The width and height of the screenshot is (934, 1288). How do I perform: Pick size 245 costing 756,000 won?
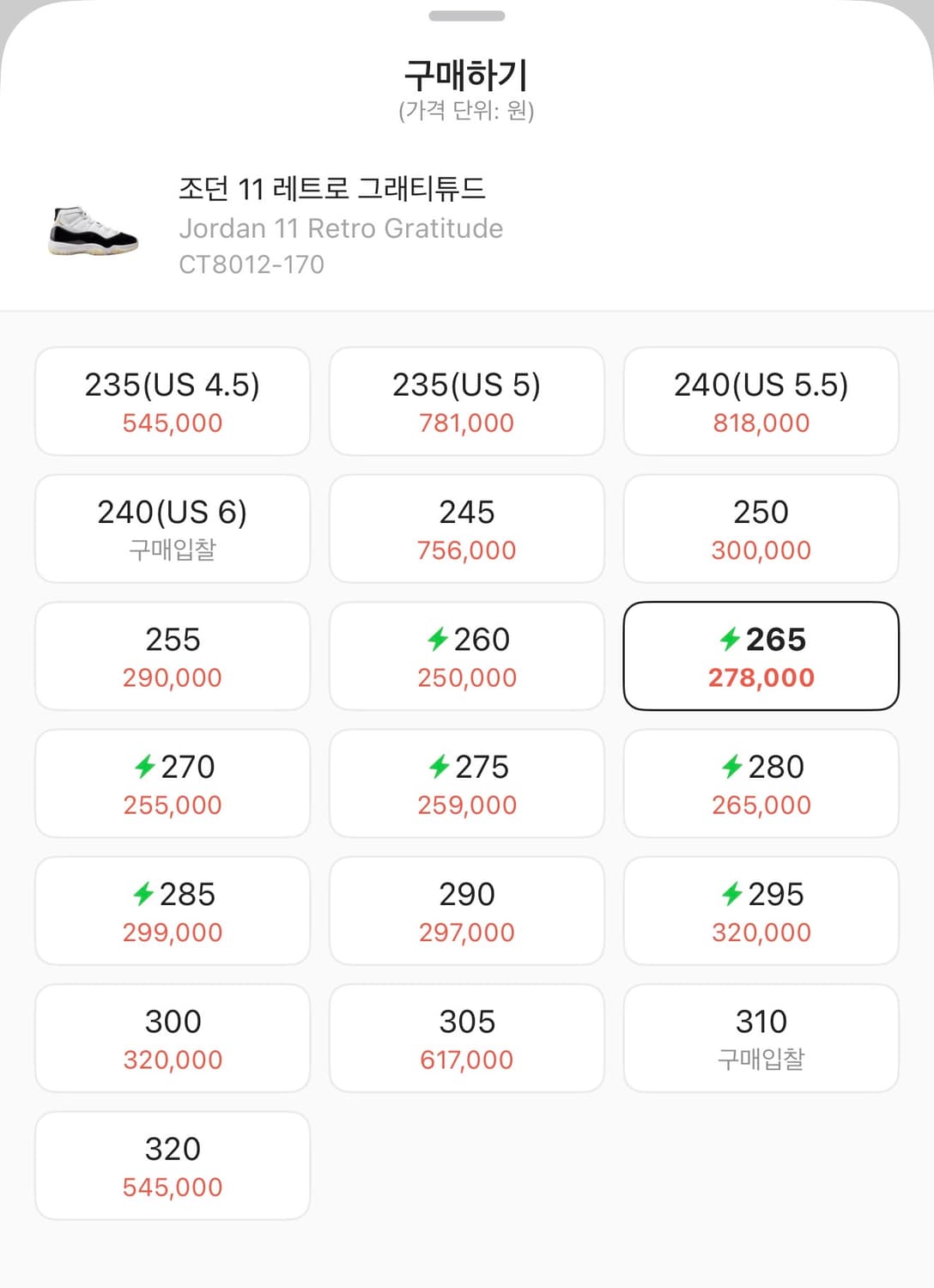point(466,528)
